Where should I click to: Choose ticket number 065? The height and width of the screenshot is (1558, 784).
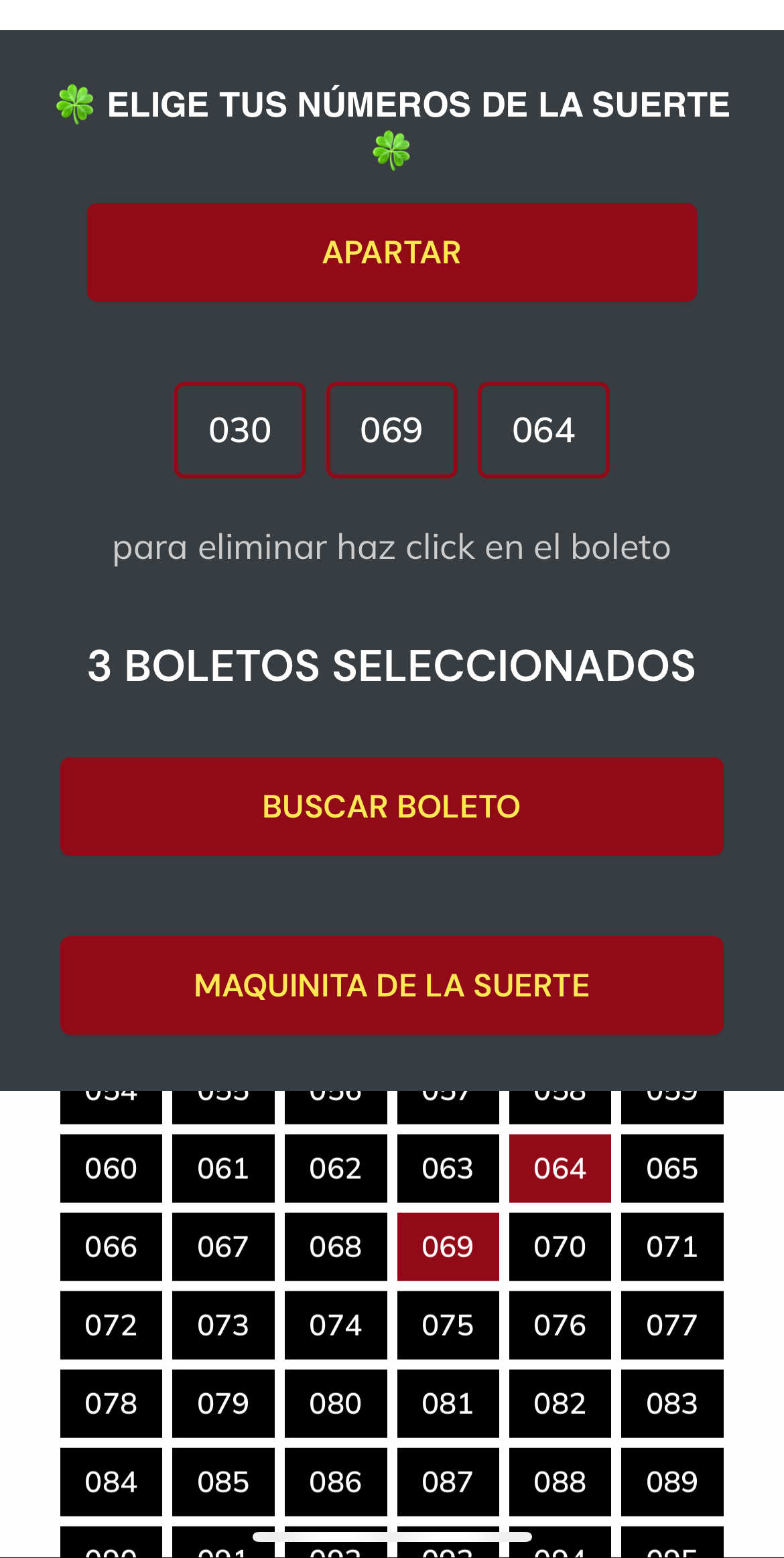click(671, 1168)
